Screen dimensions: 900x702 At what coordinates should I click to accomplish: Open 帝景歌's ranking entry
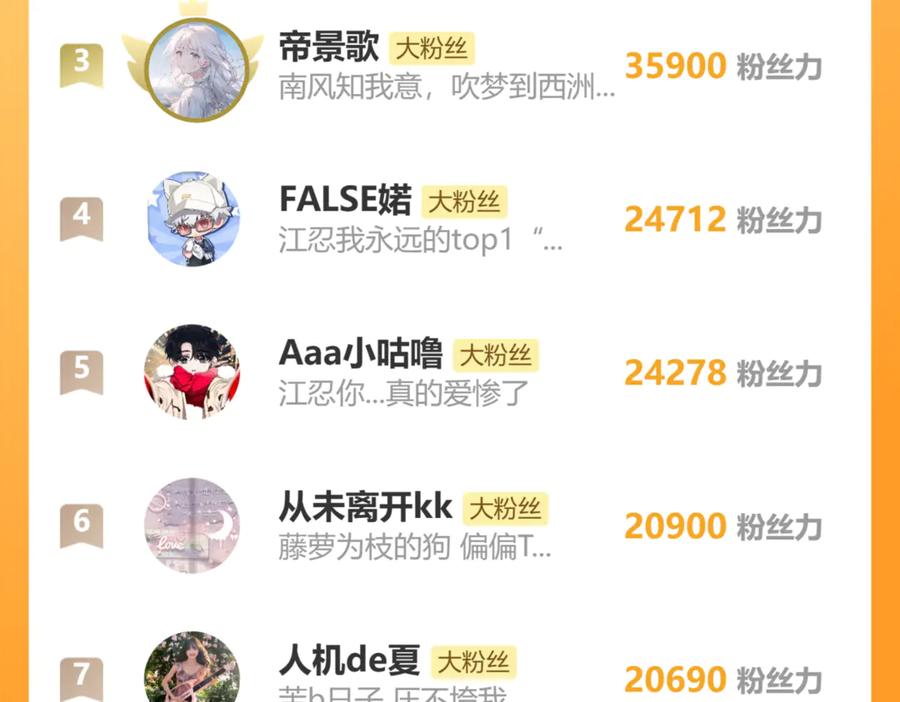(x=449, y=65)
